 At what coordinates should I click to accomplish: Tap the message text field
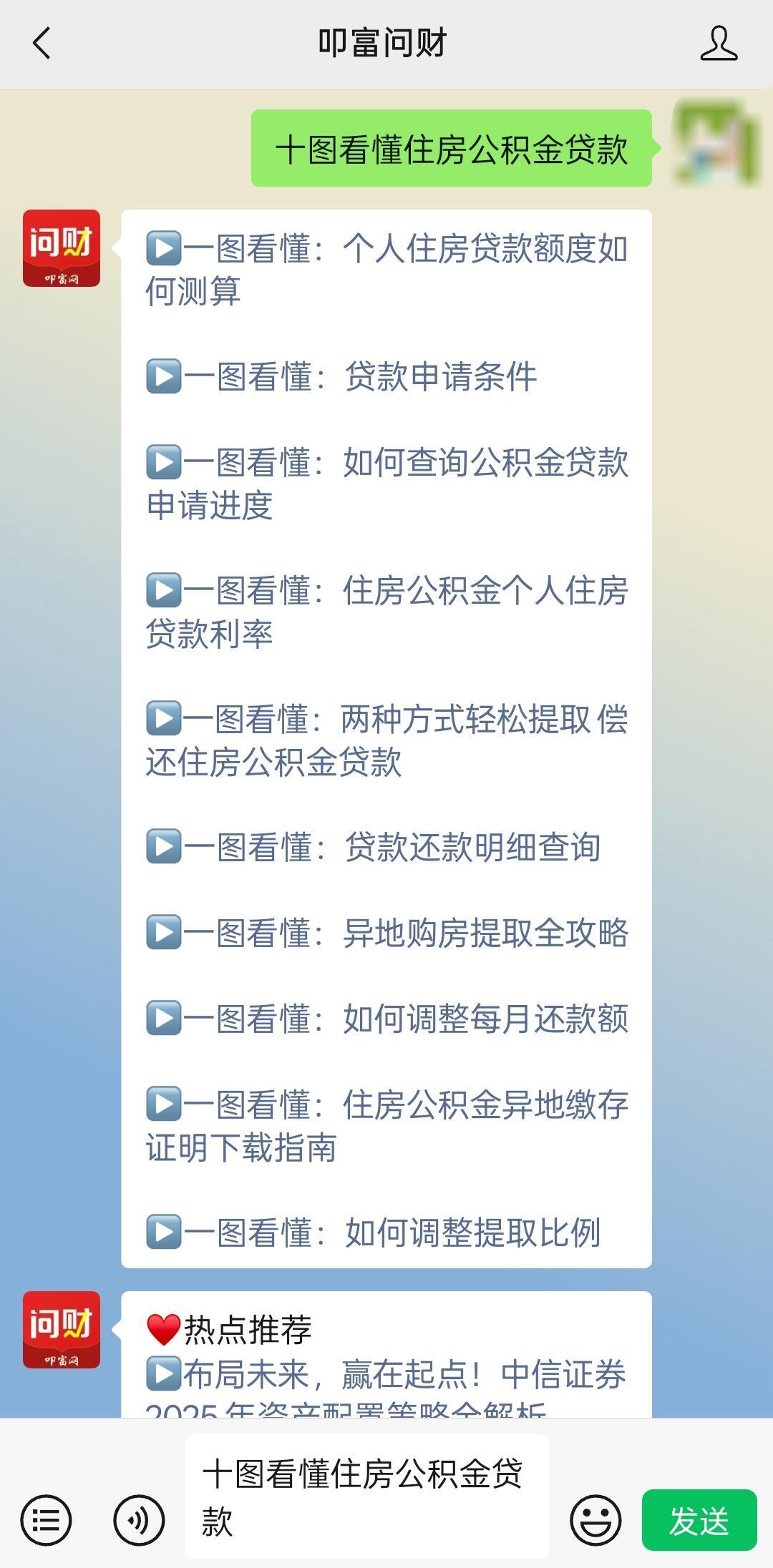(366, 1496)
